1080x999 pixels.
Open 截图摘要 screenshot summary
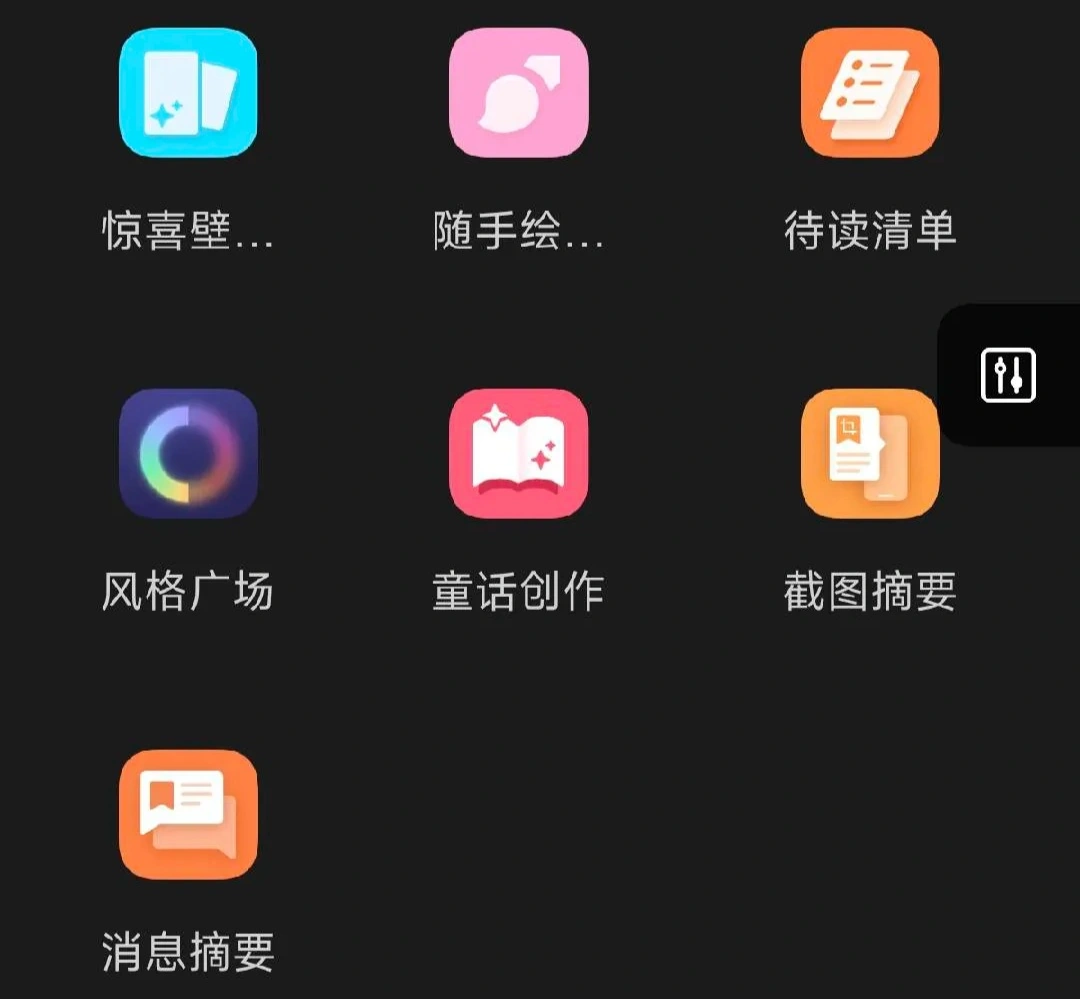pos(870,453)
